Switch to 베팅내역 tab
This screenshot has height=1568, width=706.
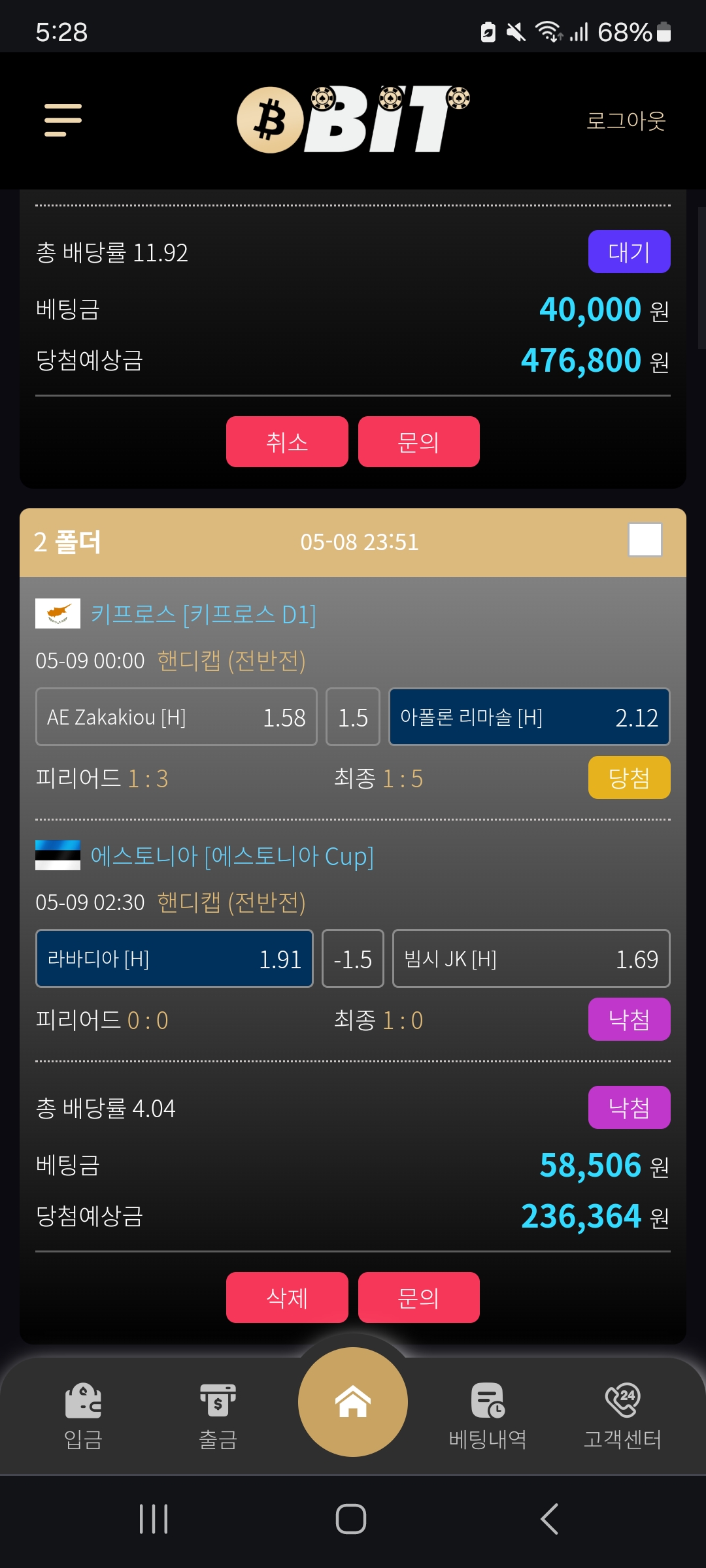tap(488, 1415)
